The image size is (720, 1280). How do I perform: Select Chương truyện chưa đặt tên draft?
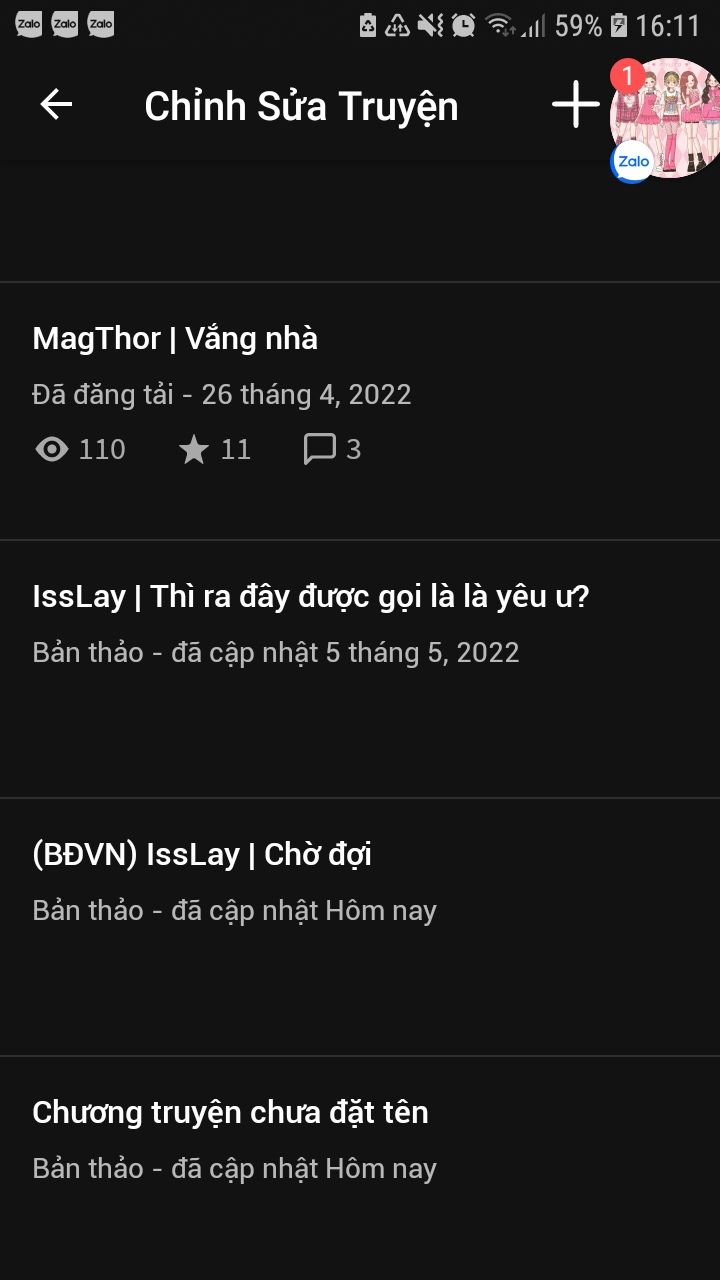(360, 1168)
